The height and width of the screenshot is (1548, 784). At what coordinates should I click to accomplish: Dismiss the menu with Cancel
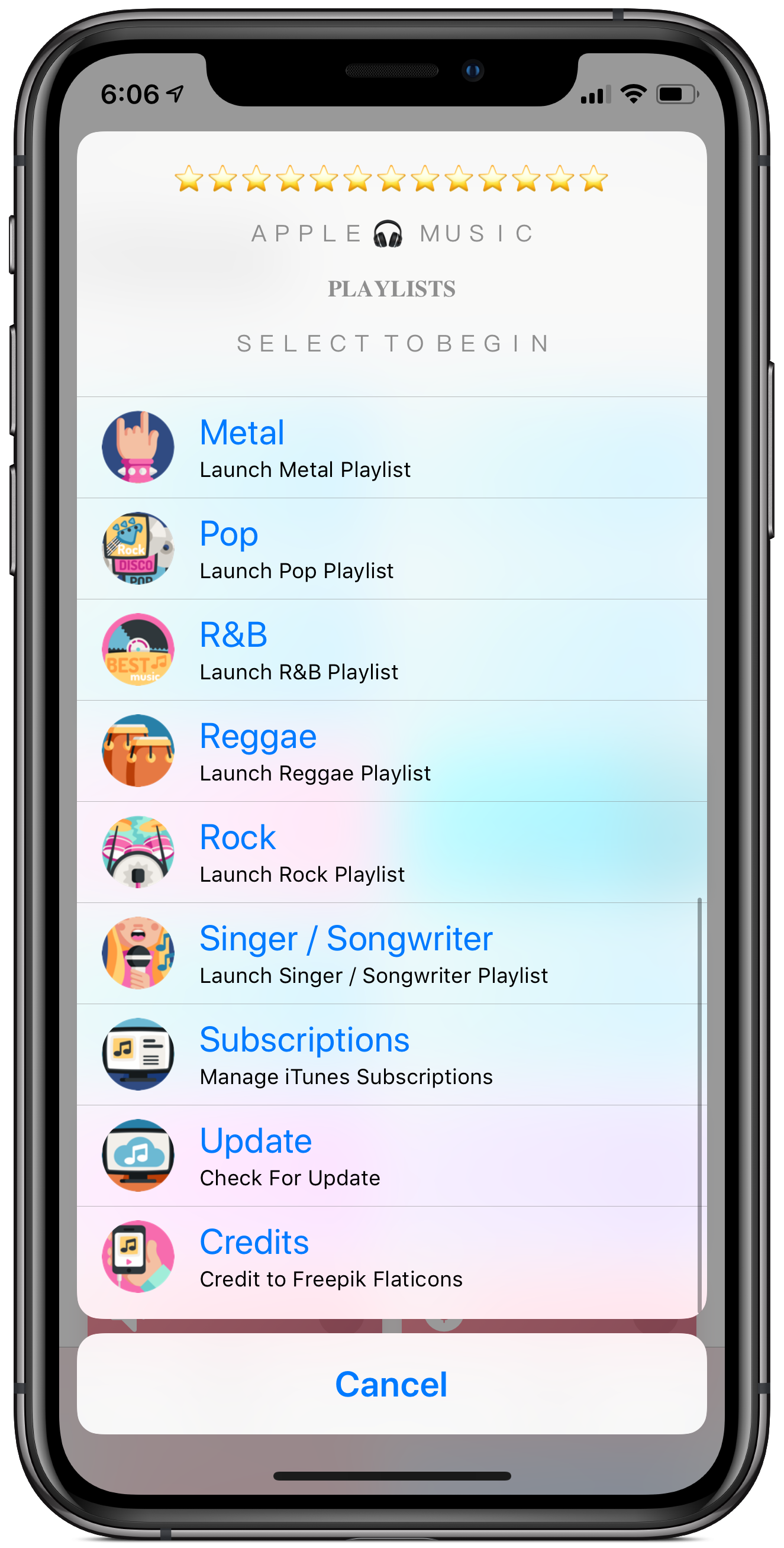pyautogui.click(x=391, y=1385)
